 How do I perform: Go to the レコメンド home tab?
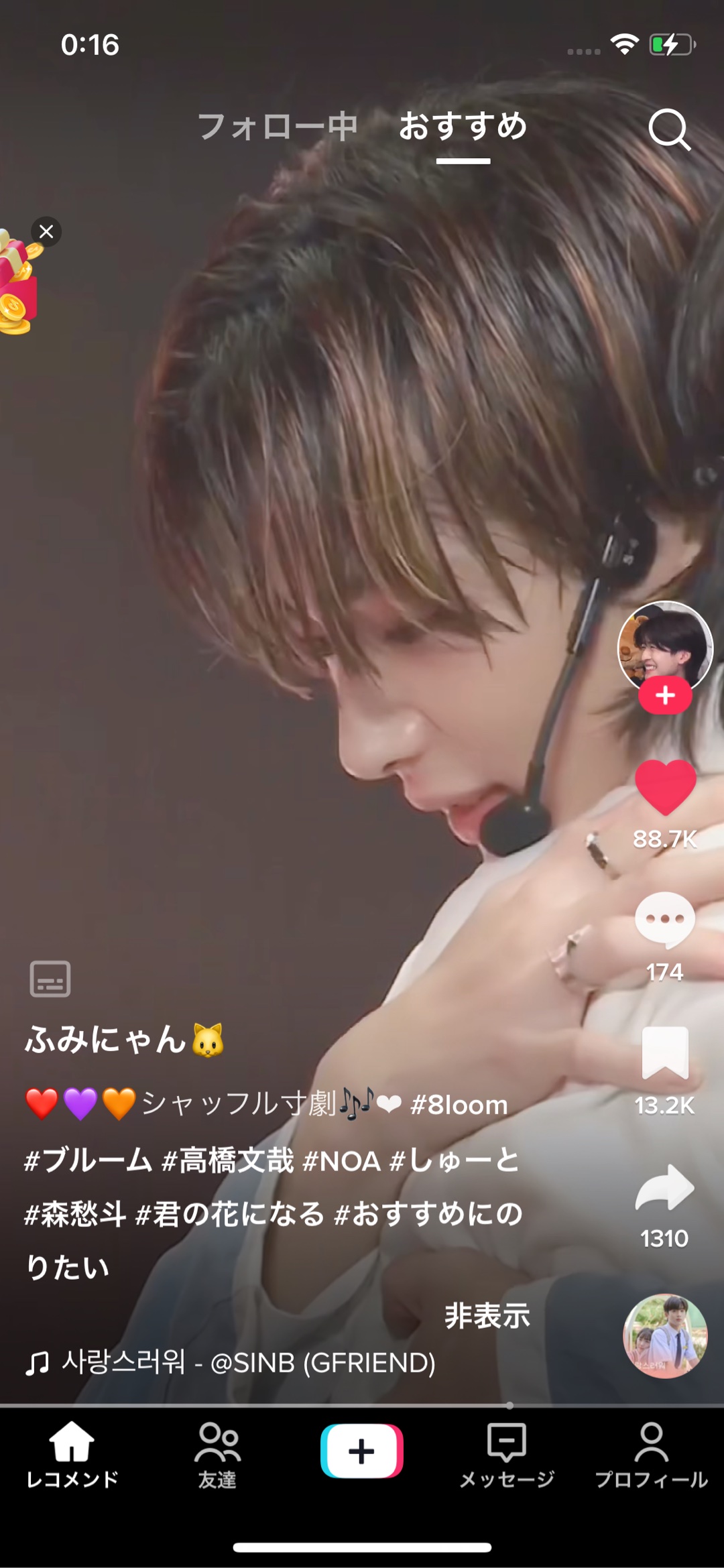(72, 1453)
